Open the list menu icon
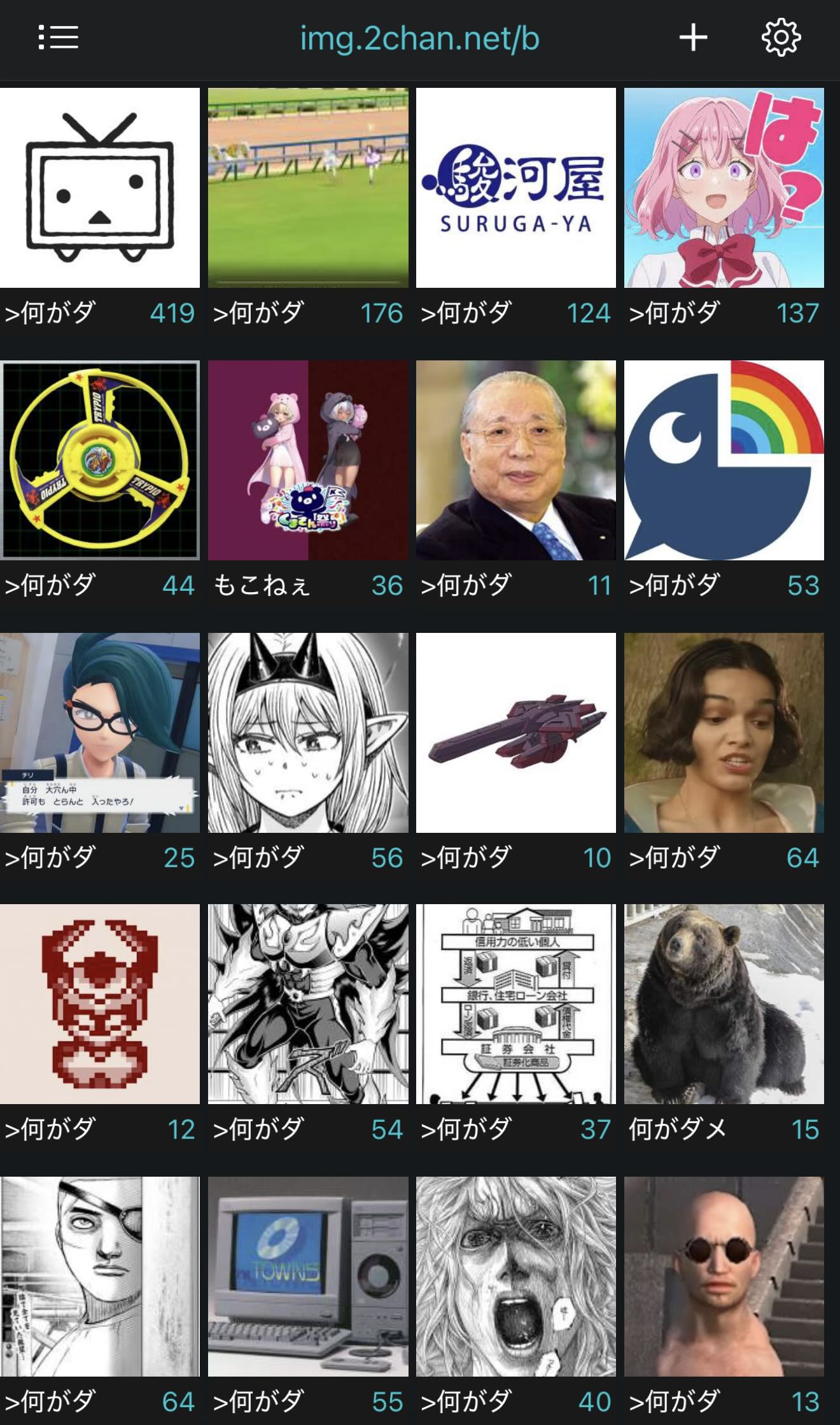Viewport: 840px width, 1425px height. tap(58, 38)
